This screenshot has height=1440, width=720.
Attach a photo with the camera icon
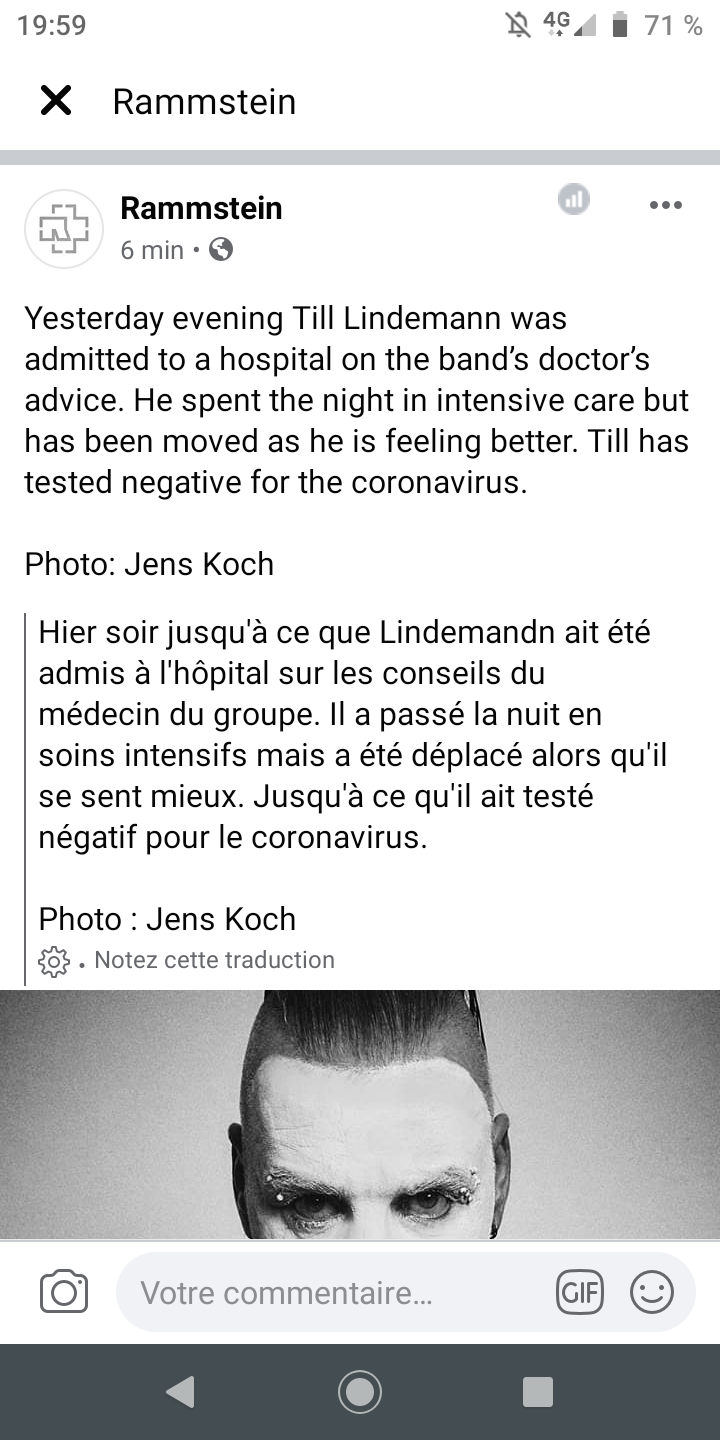(64, 1292)
